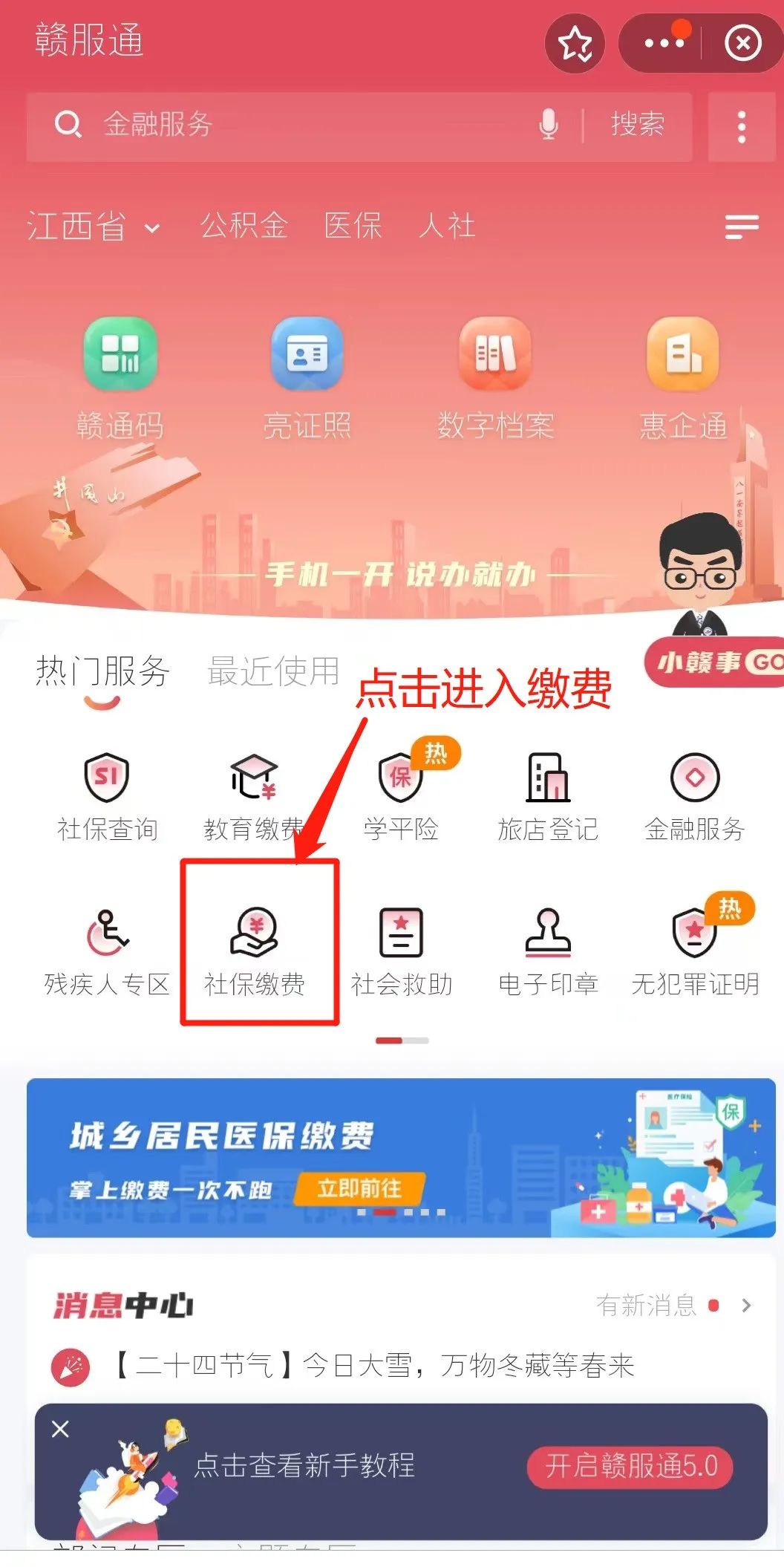Switch to the 公积金 tab
Viewport: 784px width, 1567px height.
click(x=244, y=226)
